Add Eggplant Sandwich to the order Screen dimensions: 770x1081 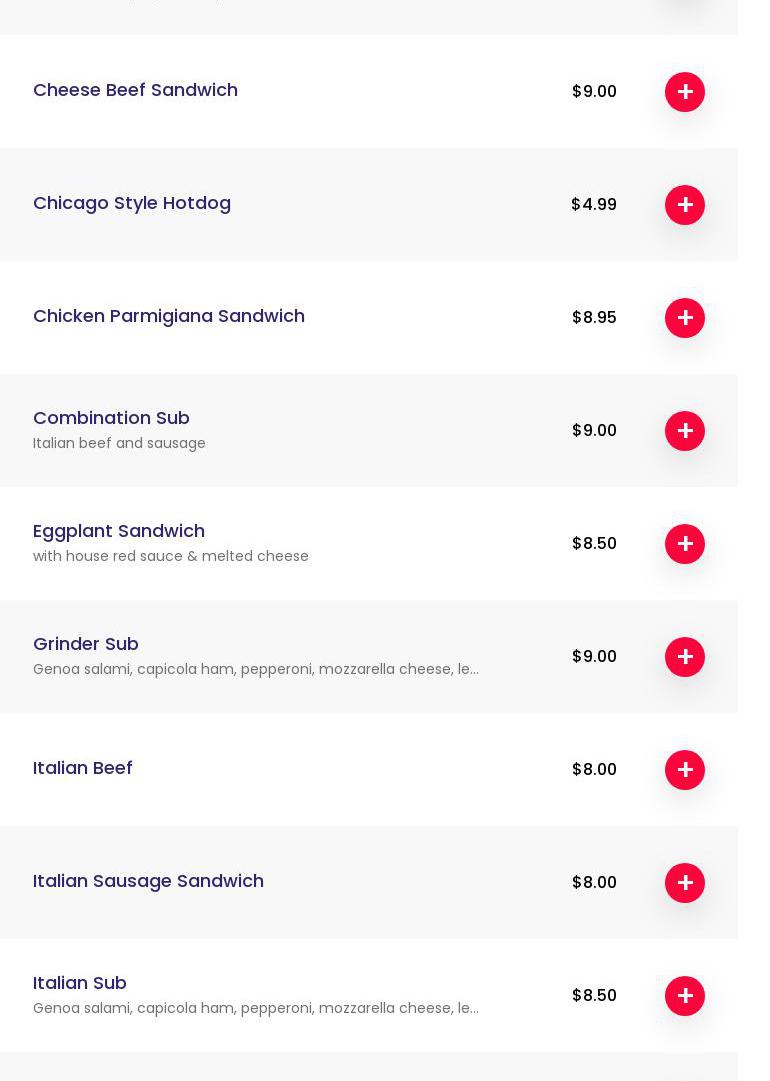pos(684,544)
